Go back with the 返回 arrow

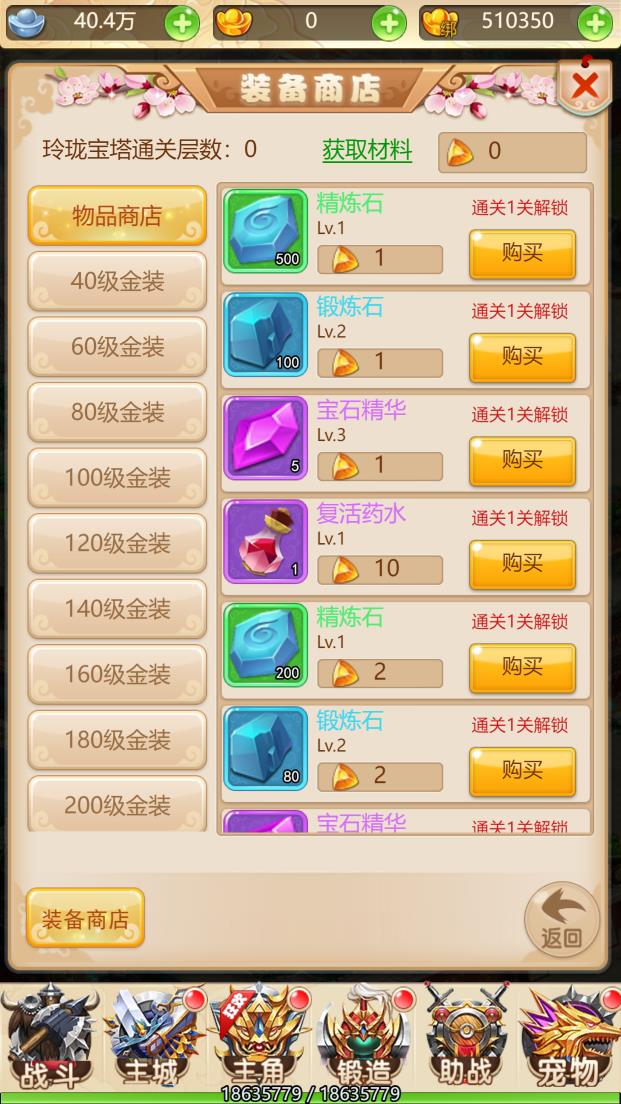tap(562, 919)
